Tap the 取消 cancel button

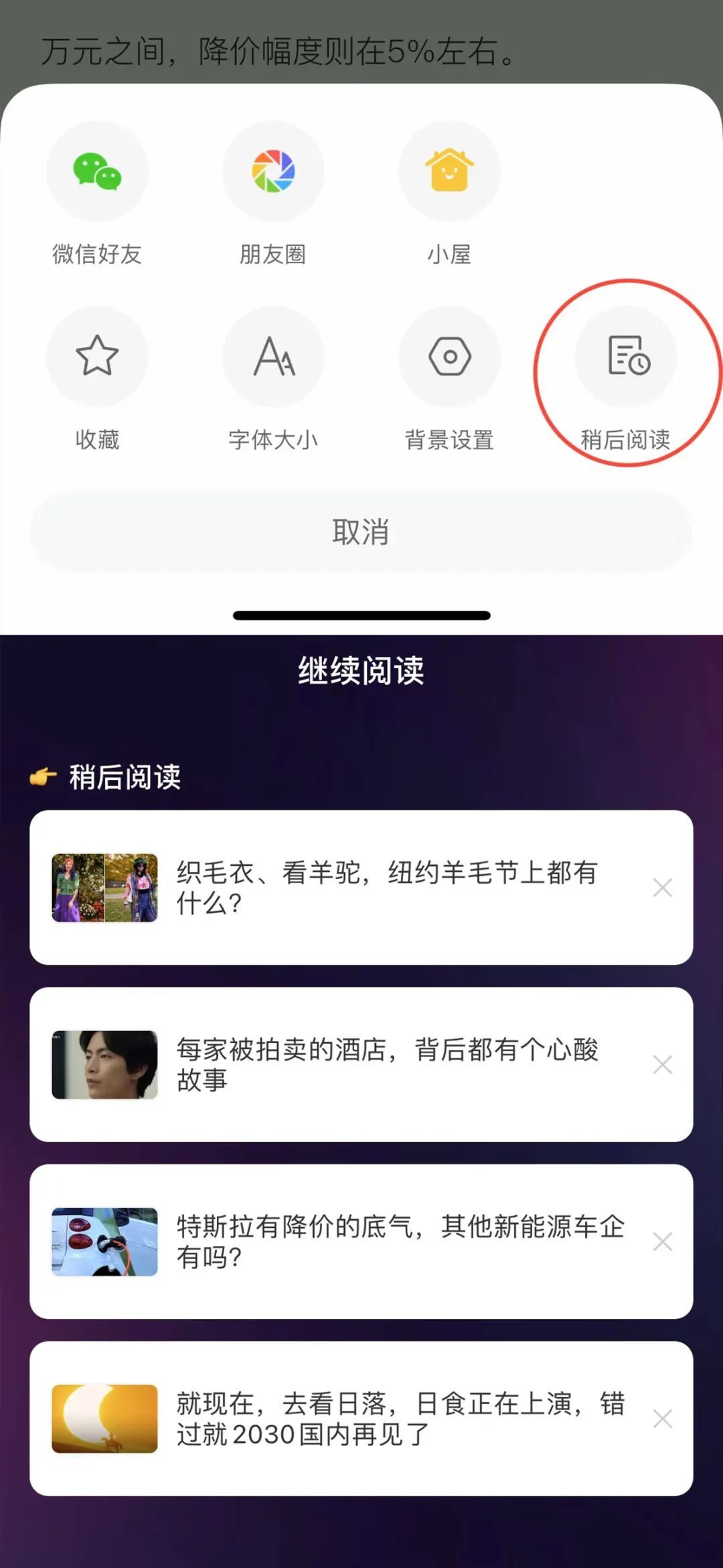(361, 532)
